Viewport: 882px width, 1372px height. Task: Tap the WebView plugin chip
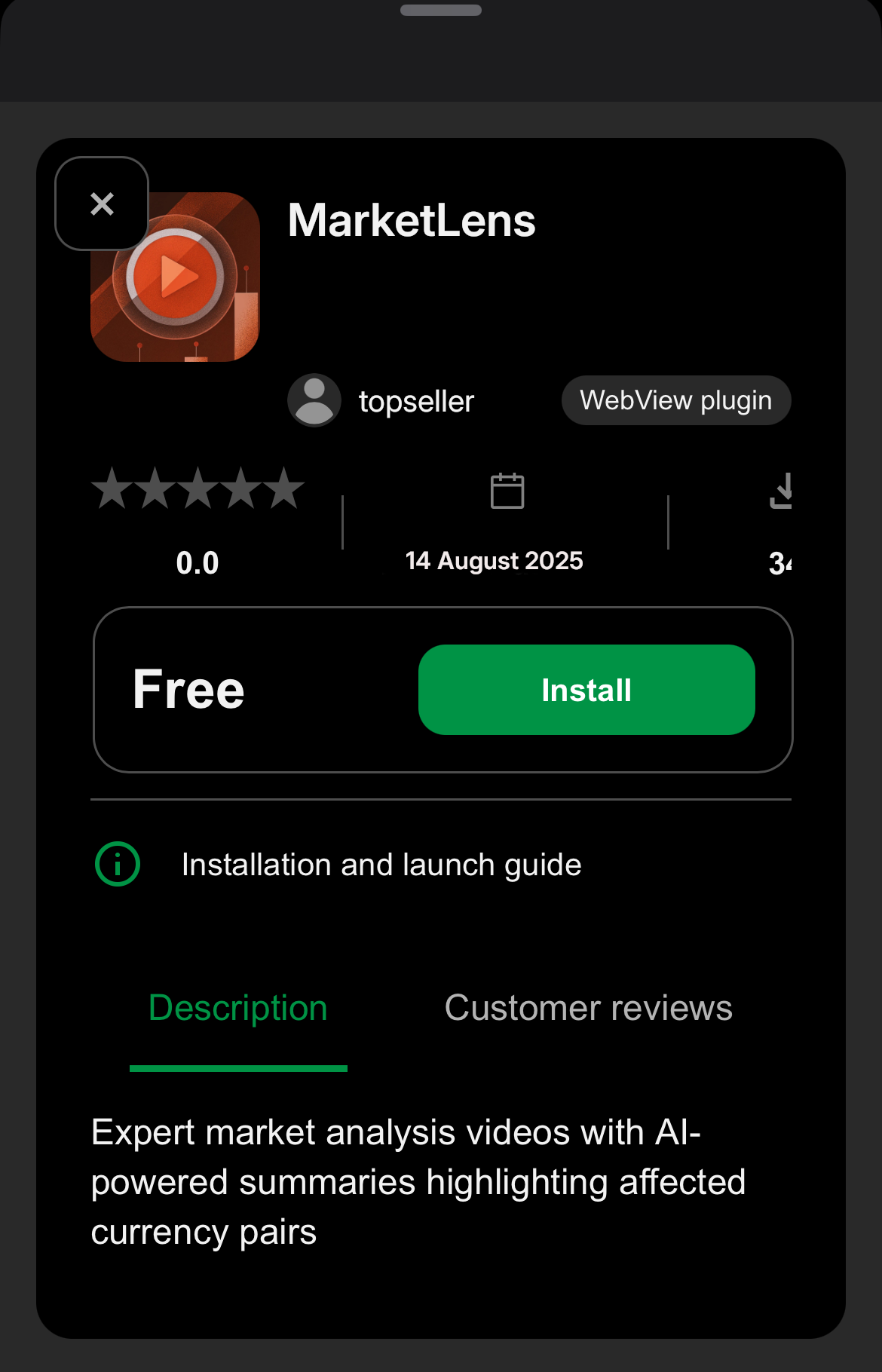click(x=675, y=400)
